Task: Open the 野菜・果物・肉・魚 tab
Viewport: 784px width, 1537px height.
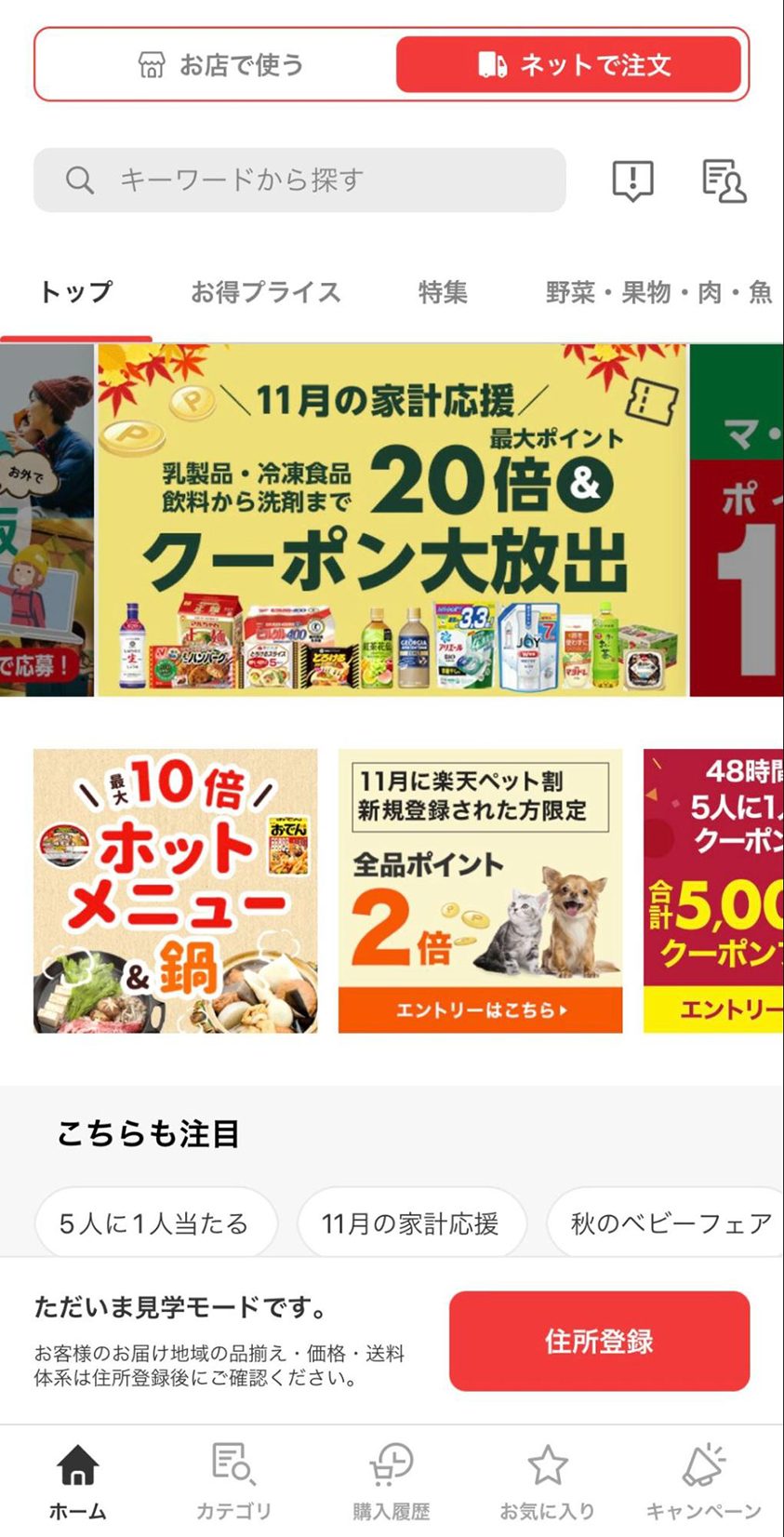Action: tap(658, 292)
